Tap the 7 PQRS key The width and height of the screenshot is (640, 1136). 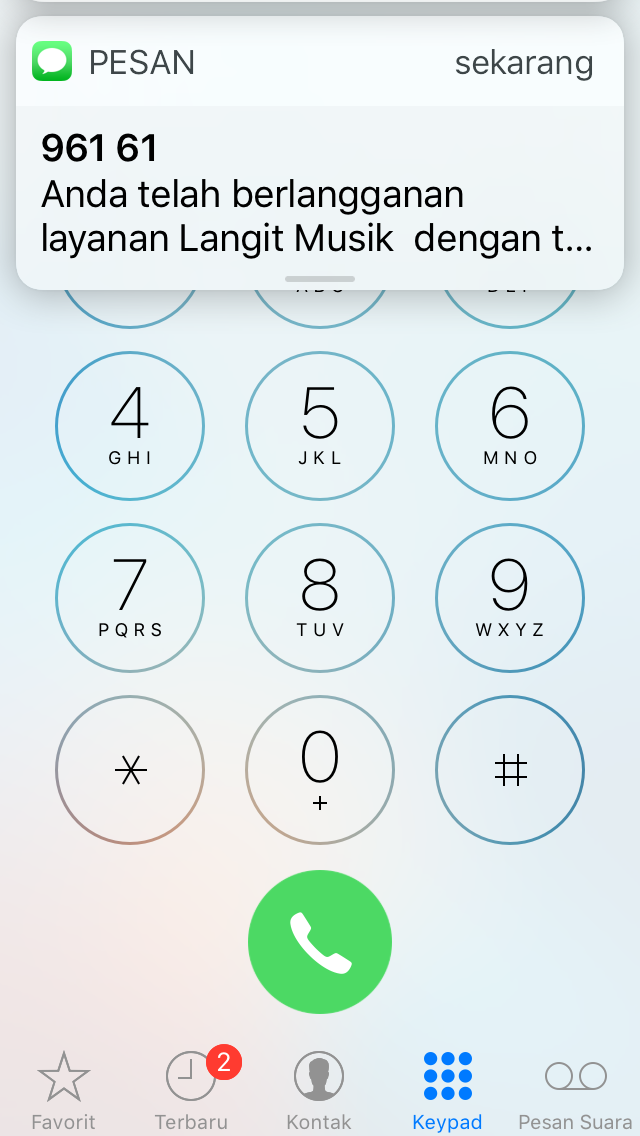(x=130, y=598)
